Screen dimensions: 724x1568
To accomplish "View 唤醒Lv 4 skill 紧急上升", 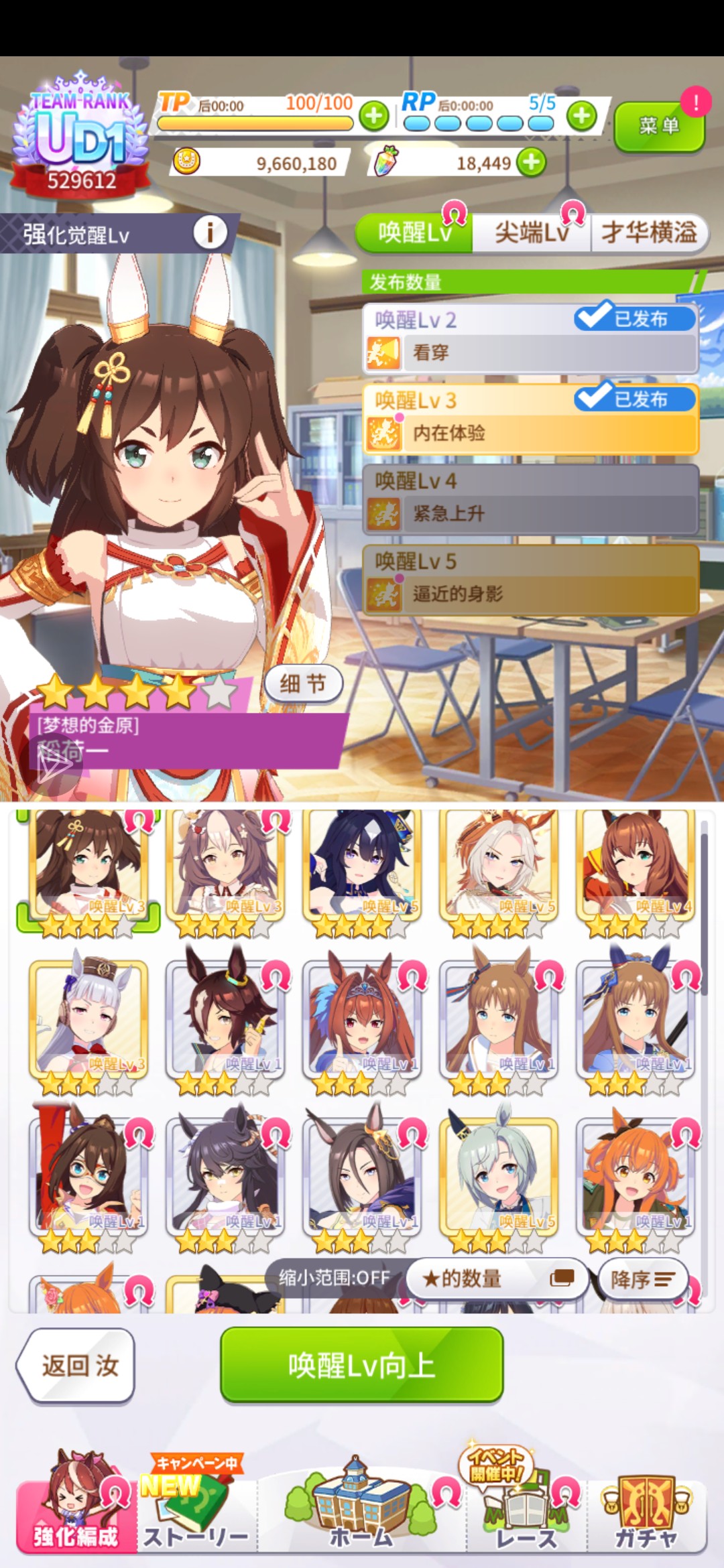I will [x=530, y=499].
